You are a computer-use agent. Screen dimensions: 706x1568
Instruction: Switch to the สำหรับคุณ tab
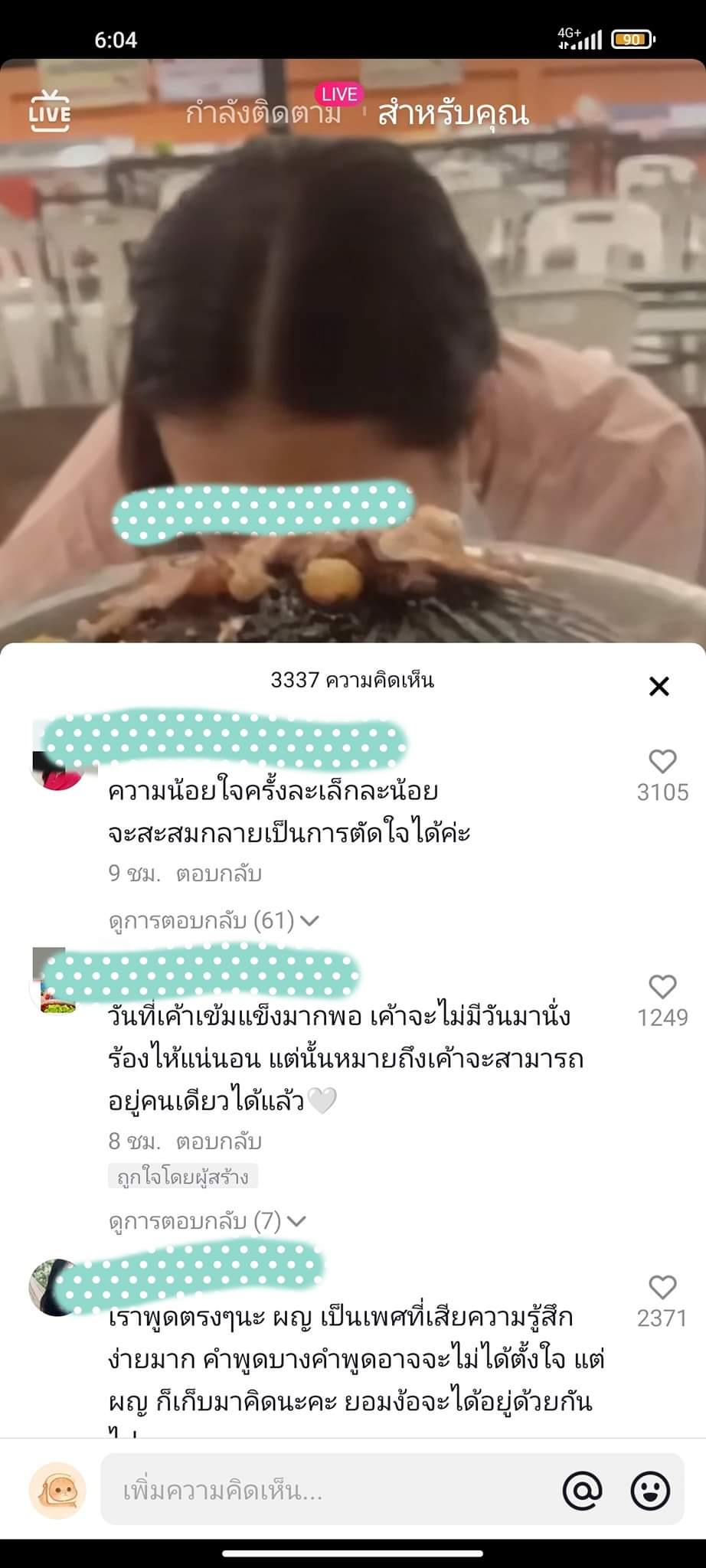tap(453, 114)
